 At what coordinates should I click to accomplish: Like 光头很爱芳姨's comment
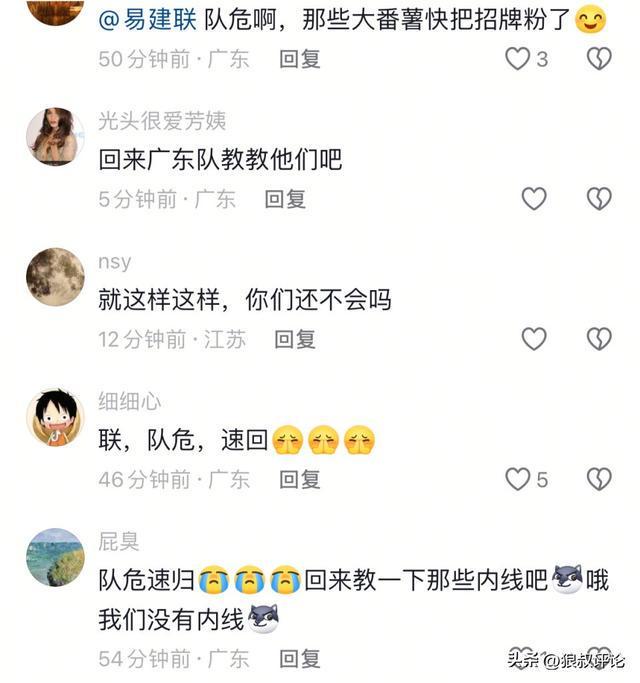[534, 199]
